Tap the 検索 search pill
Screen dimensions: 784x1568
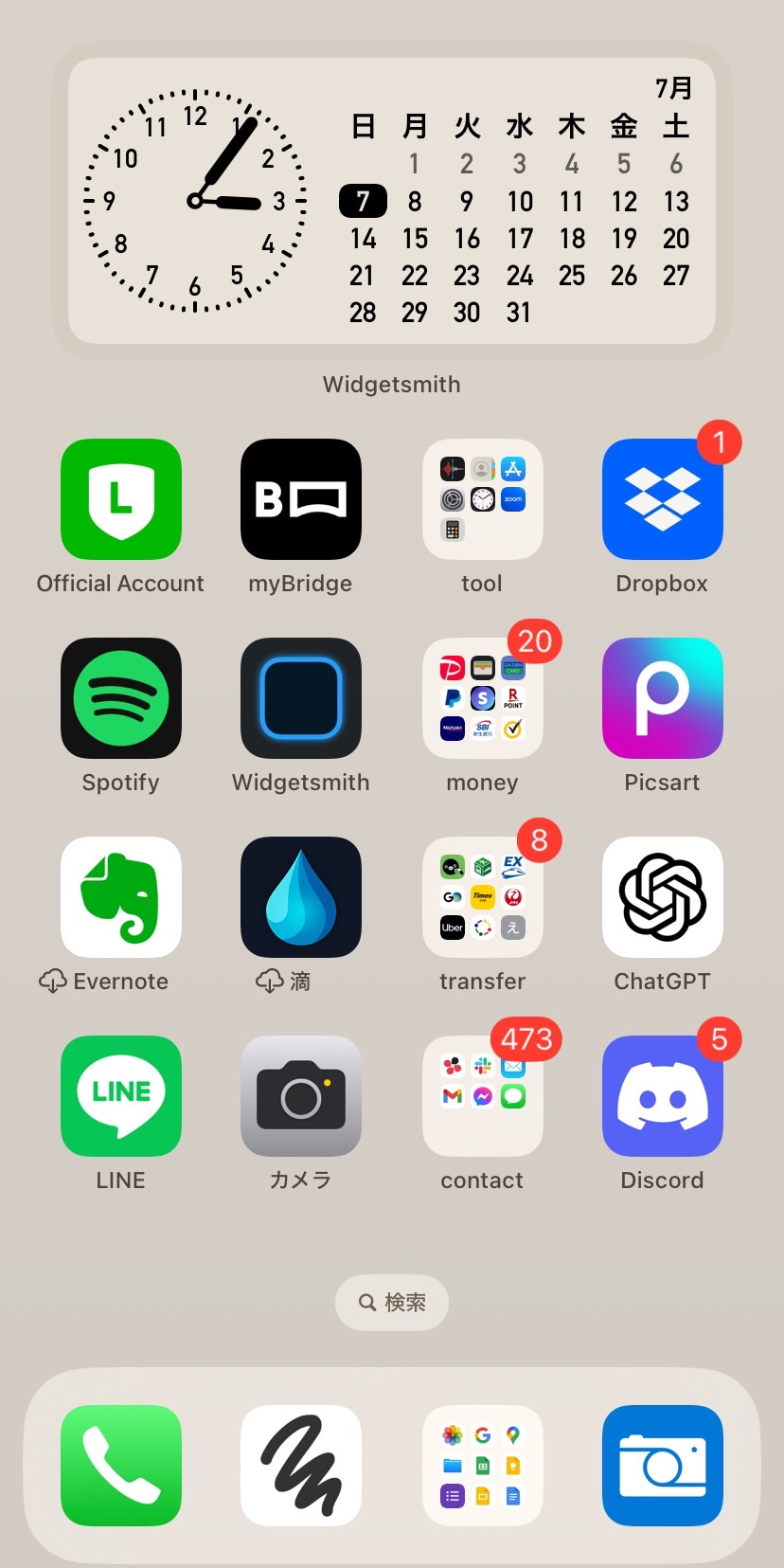pos(392,1303)
